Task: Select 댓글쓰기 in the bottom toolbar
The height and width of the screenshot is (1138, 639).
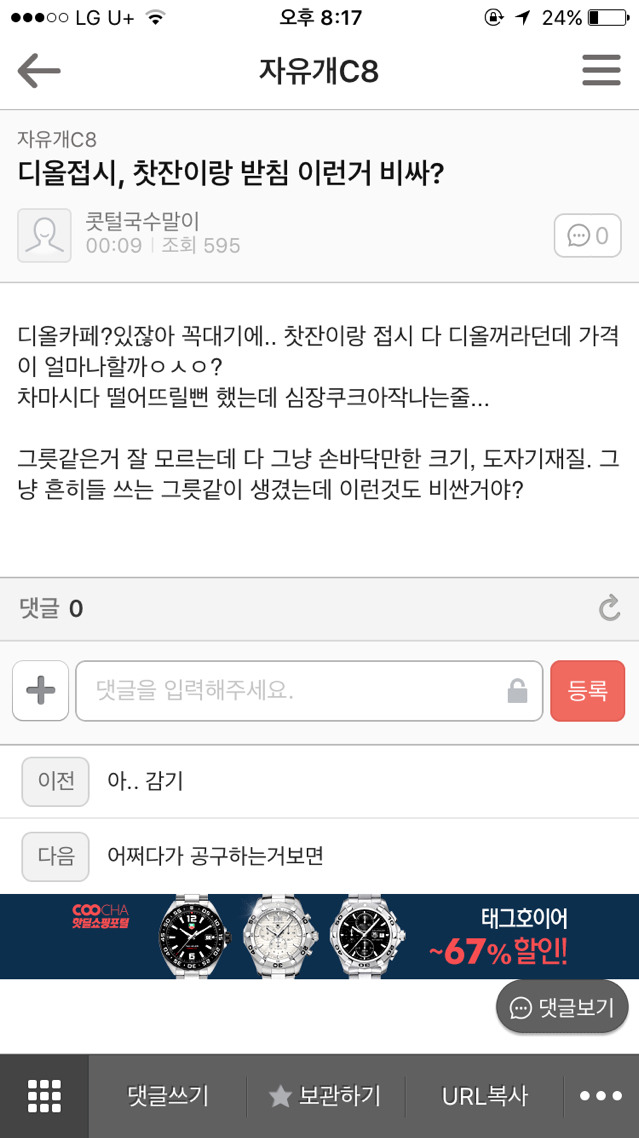Action: click(168, 1096)
